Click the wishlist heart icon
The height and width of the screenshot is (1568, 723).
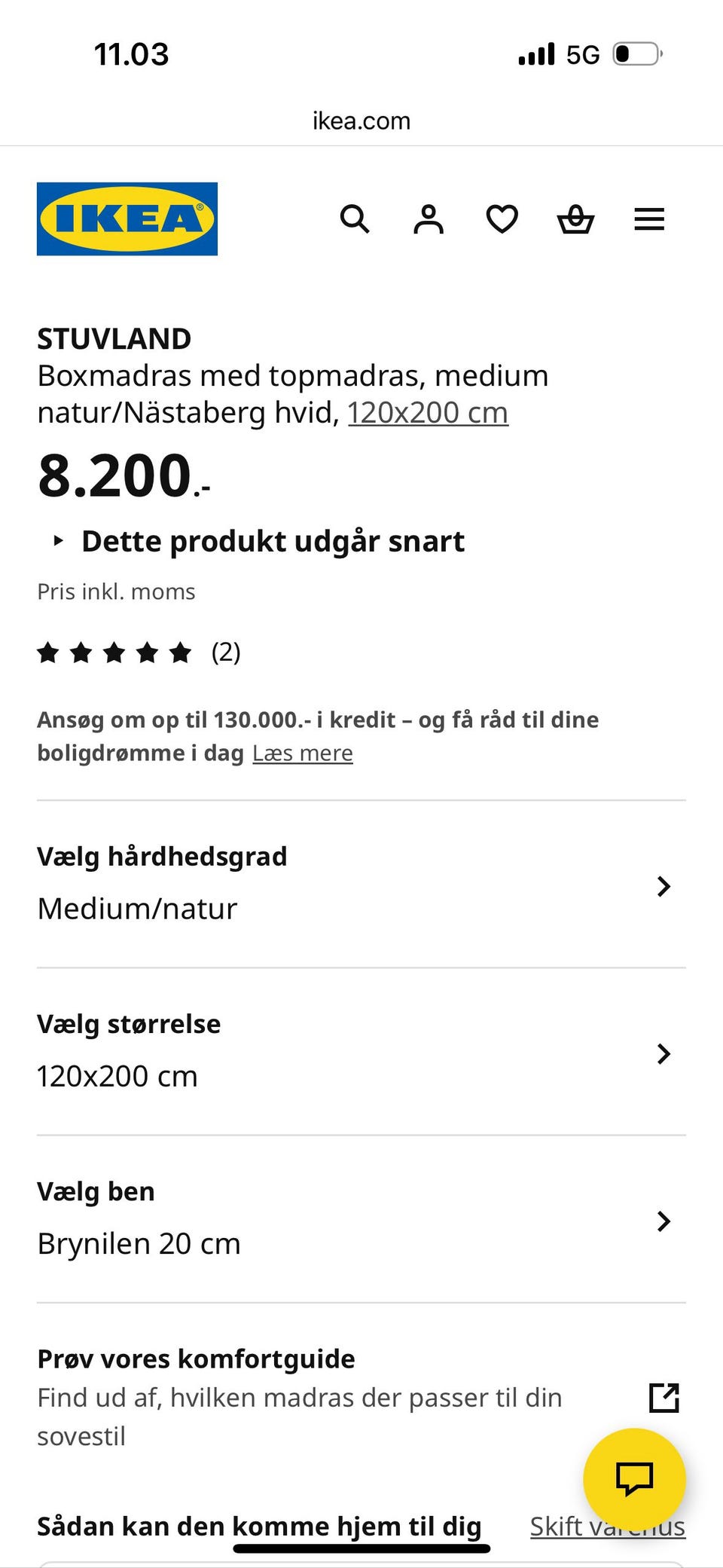[x=501, y=219]
